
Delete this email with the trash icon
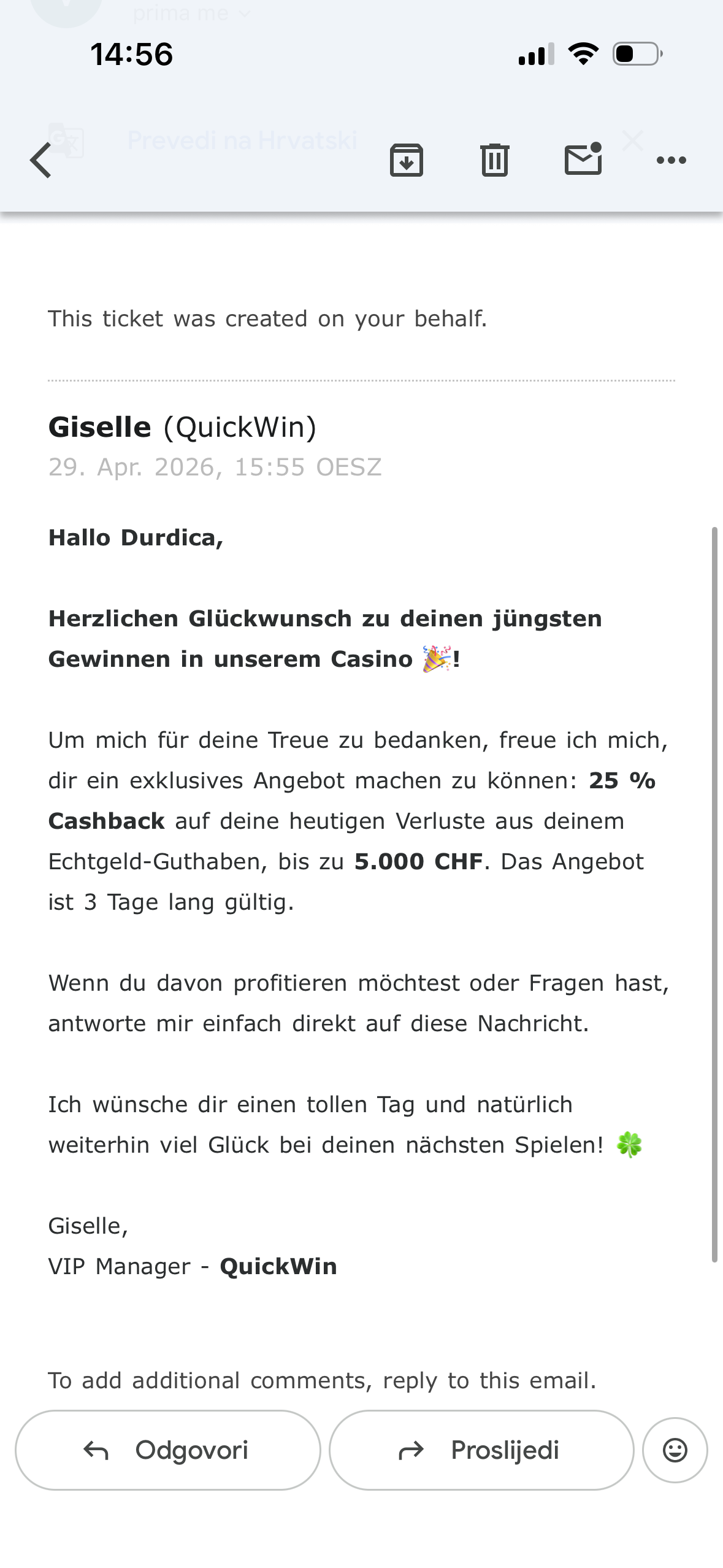[494, 160]
